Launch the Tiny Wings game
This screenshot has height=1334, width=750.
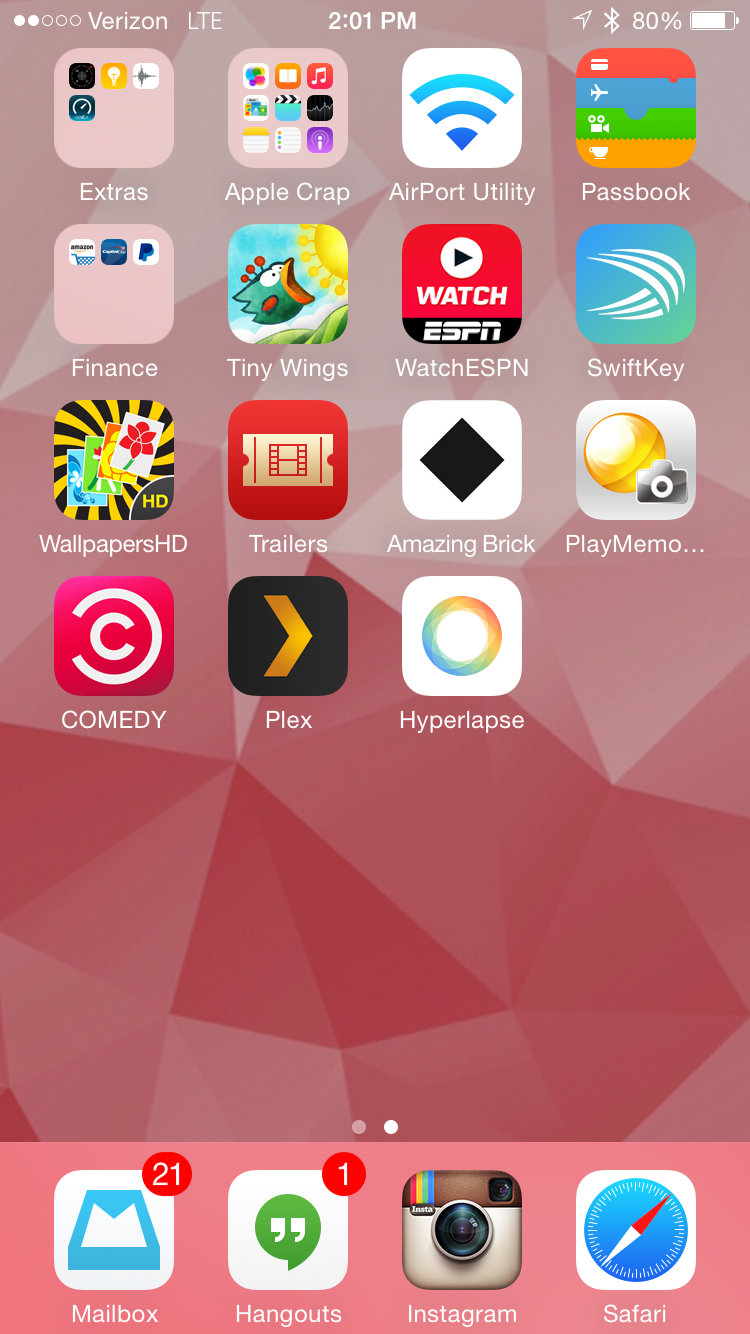288,284
